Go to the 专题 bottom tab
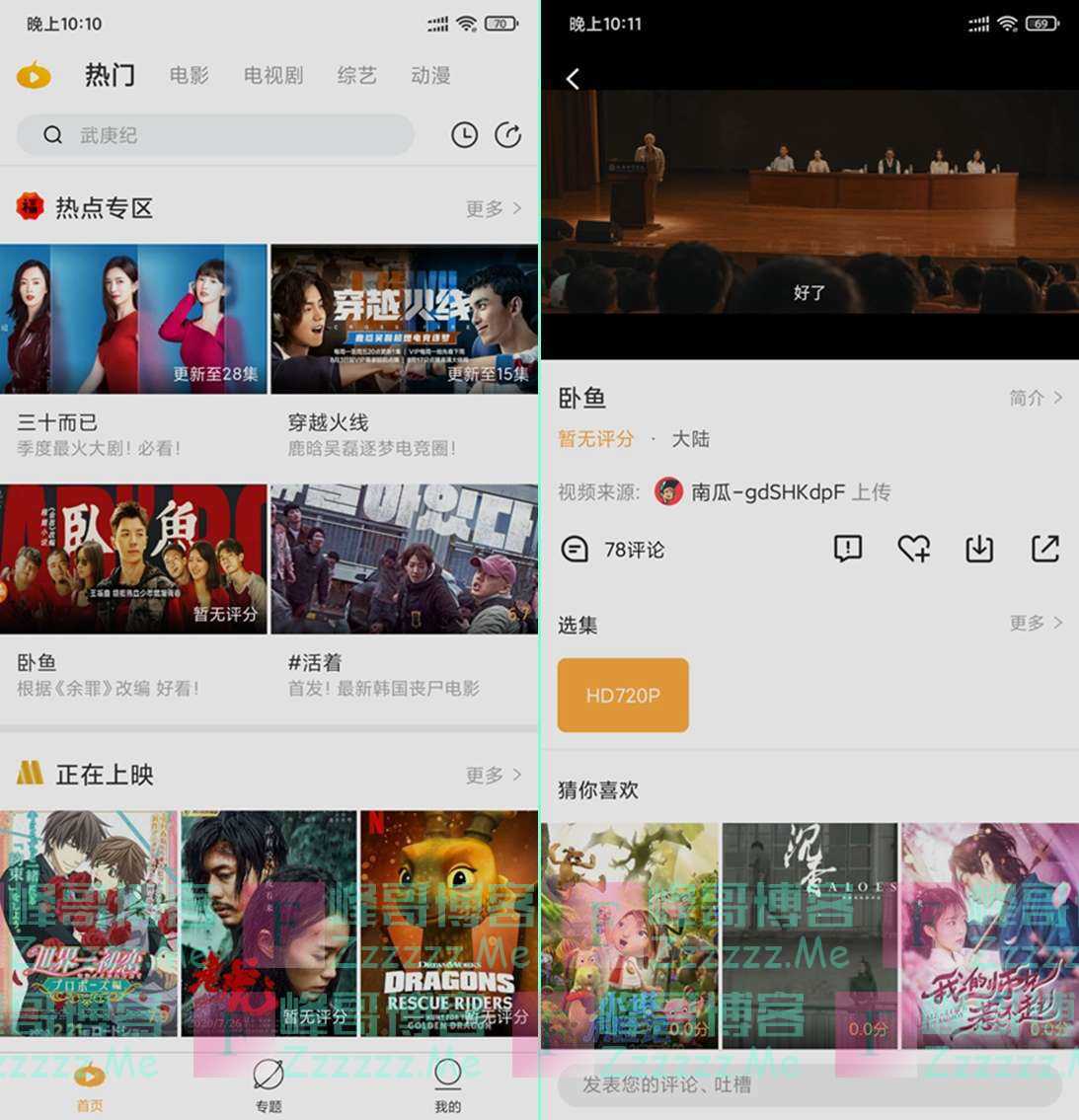The width and height of the screenshot is (1079, 1120). coord(269,1083)
